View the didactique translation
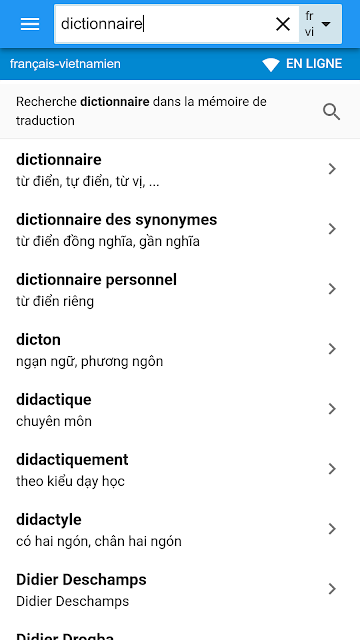Viewport: 360px width, 640px height. 180,409
